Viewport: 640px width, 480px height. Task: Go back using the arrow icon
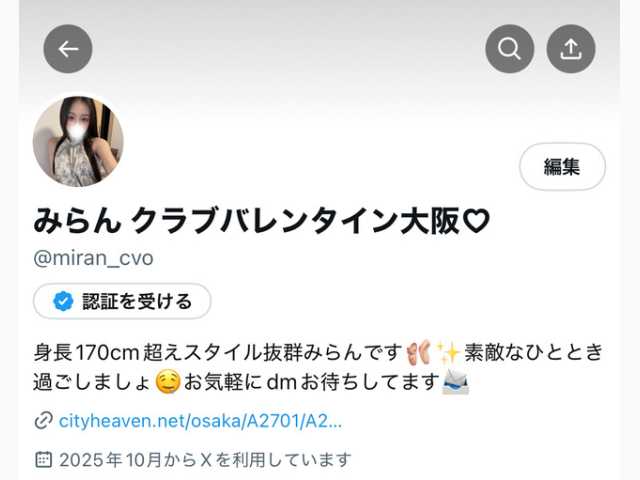(x=68, y=49)
